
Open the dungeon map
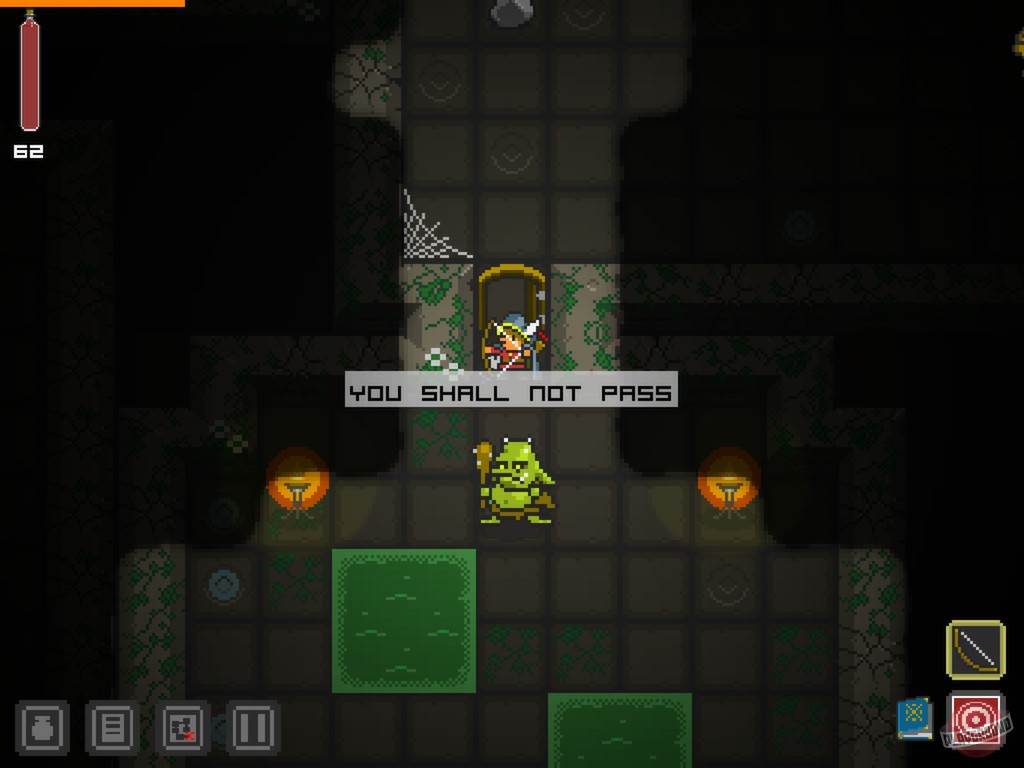click(x=181, y=727)
